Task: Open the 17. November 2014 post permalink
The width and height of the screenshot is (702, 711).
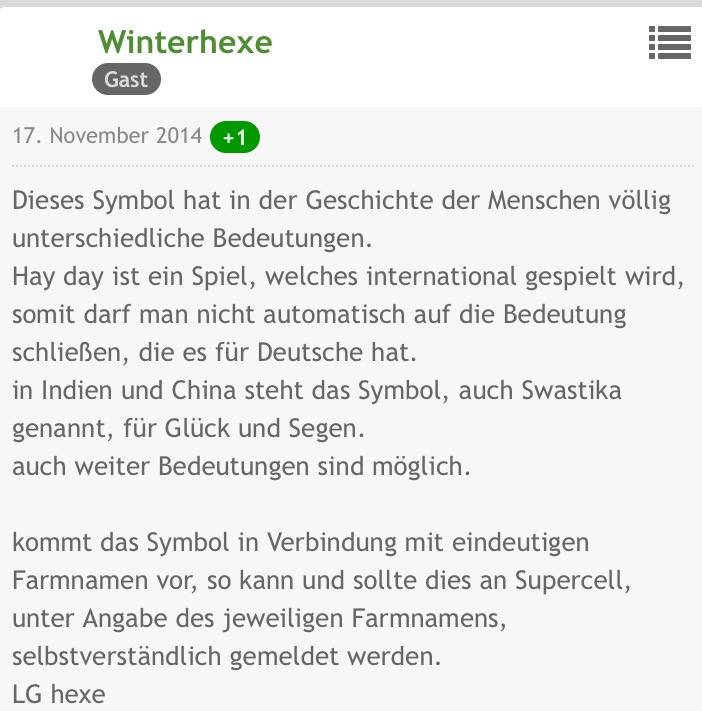Action: point(107,136)
